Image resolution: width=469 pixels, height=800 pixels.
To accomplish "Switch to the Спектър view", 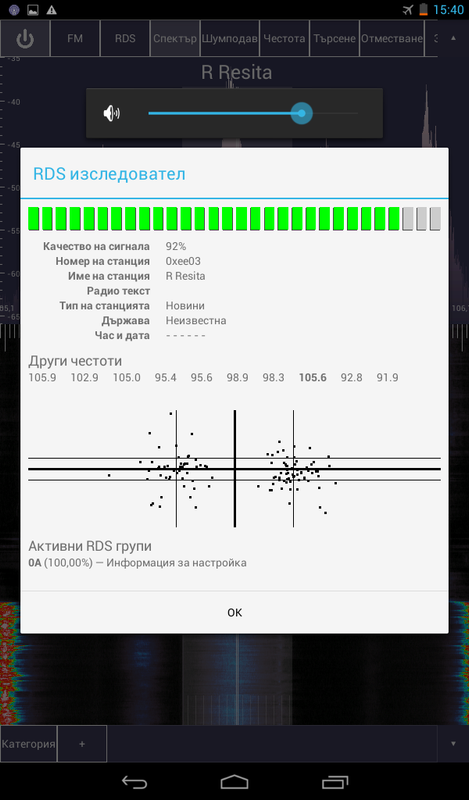I will point(175,38).
